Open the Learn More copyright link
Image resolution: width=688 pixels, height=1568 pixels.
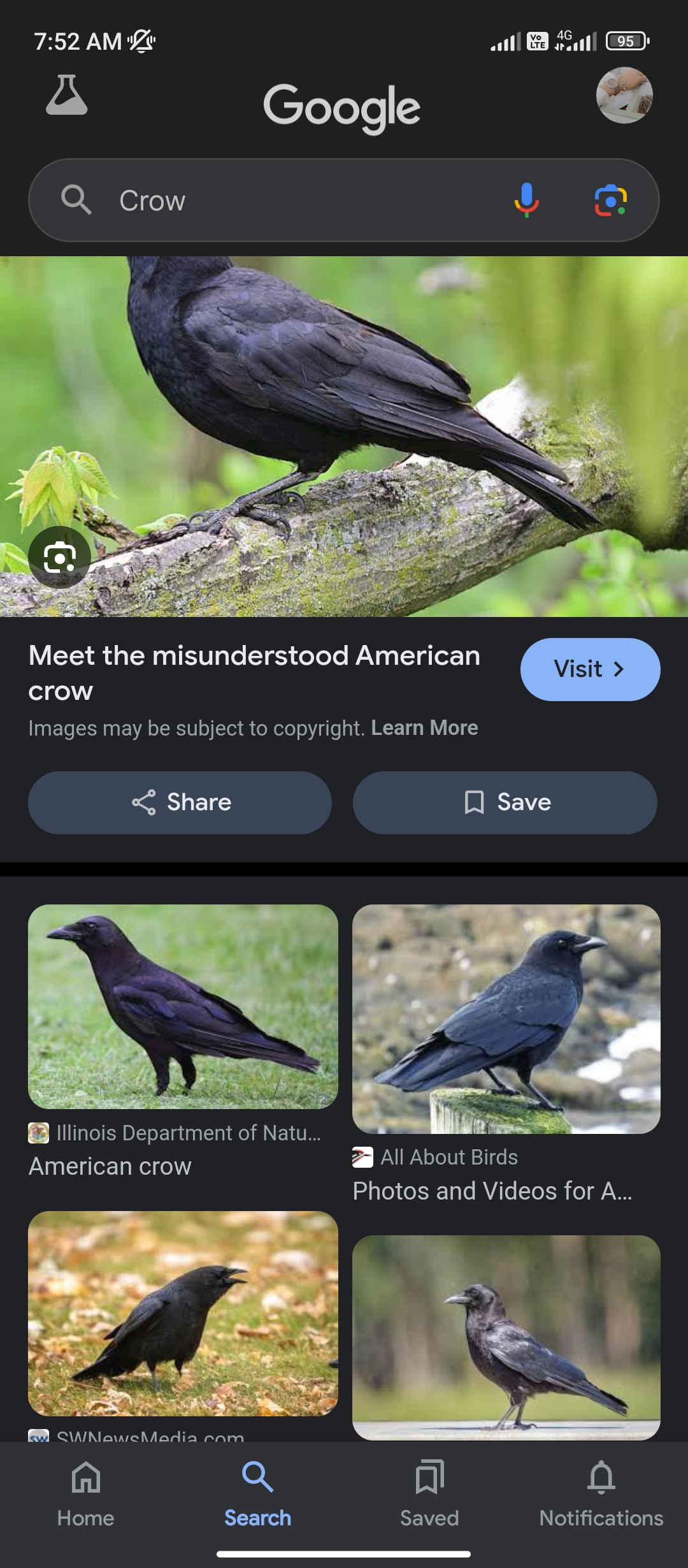pos(424,728)
